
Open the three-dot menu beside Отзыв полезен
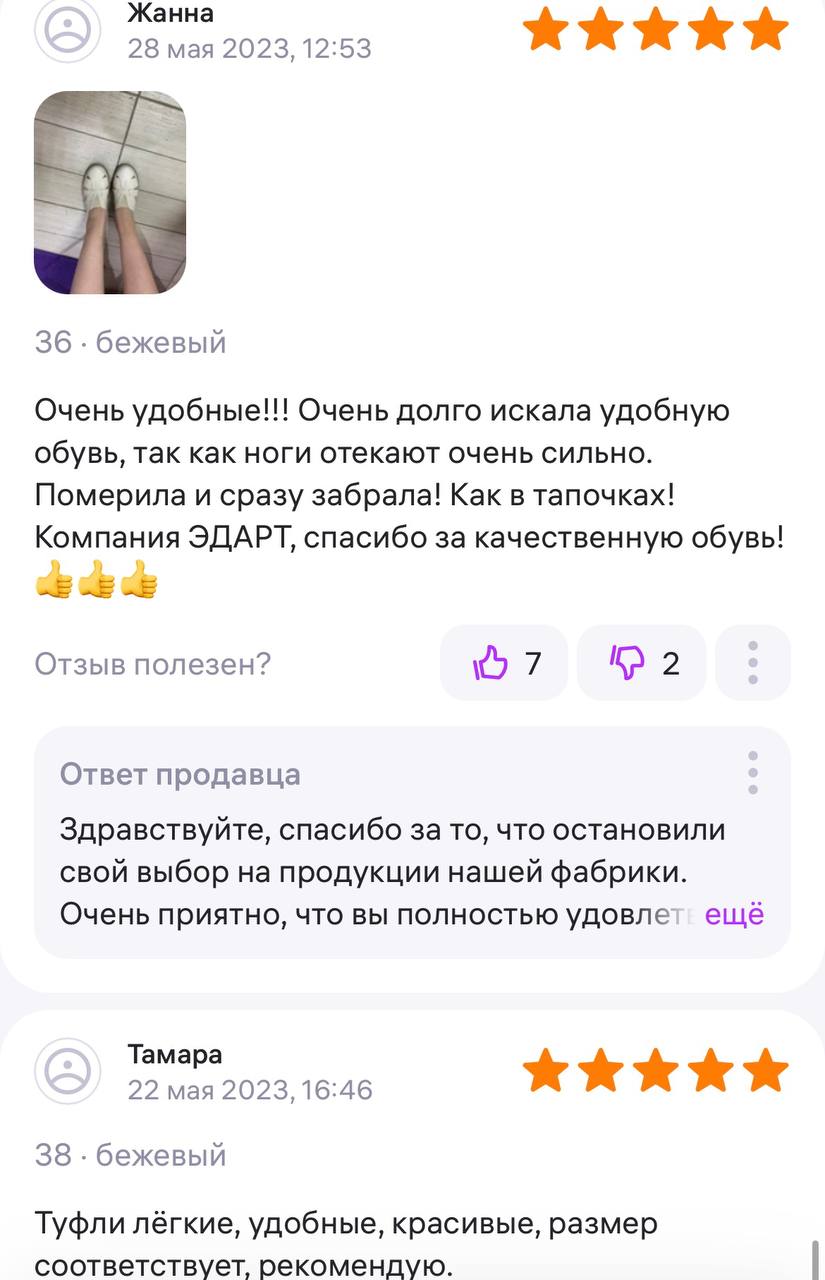(753, 663)
